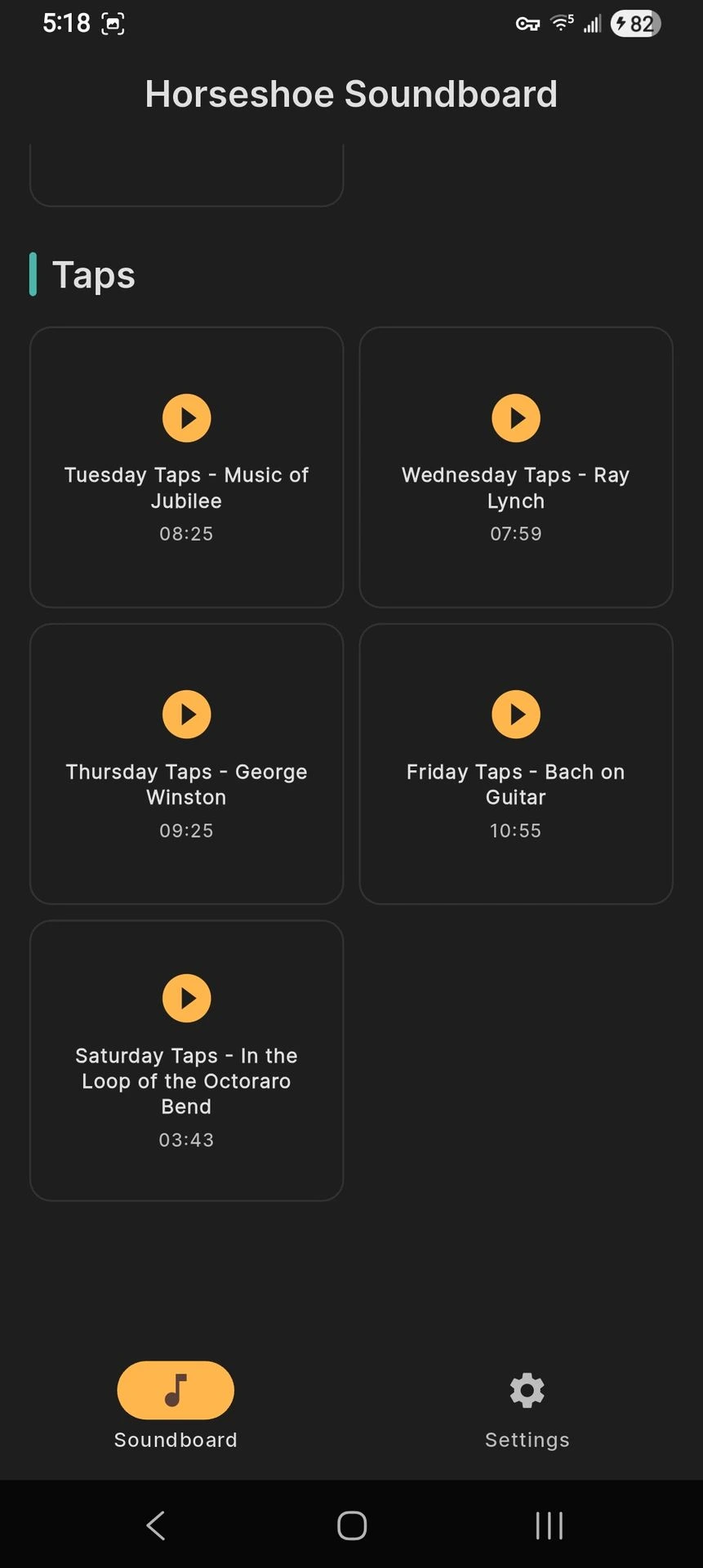This screenshot has width=703, height=1568.
Task: Play Thursday Taps - George Winston
Action: [x=186, y=715]
